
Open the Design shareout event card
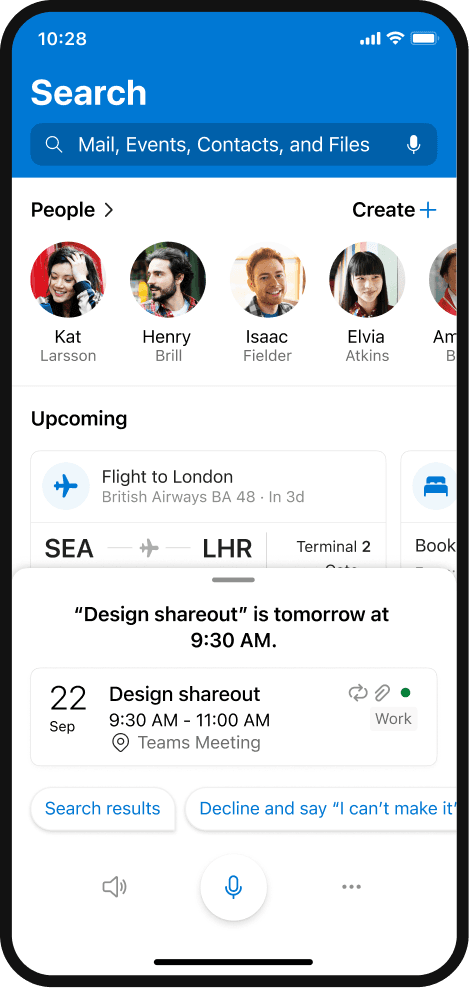233,717
